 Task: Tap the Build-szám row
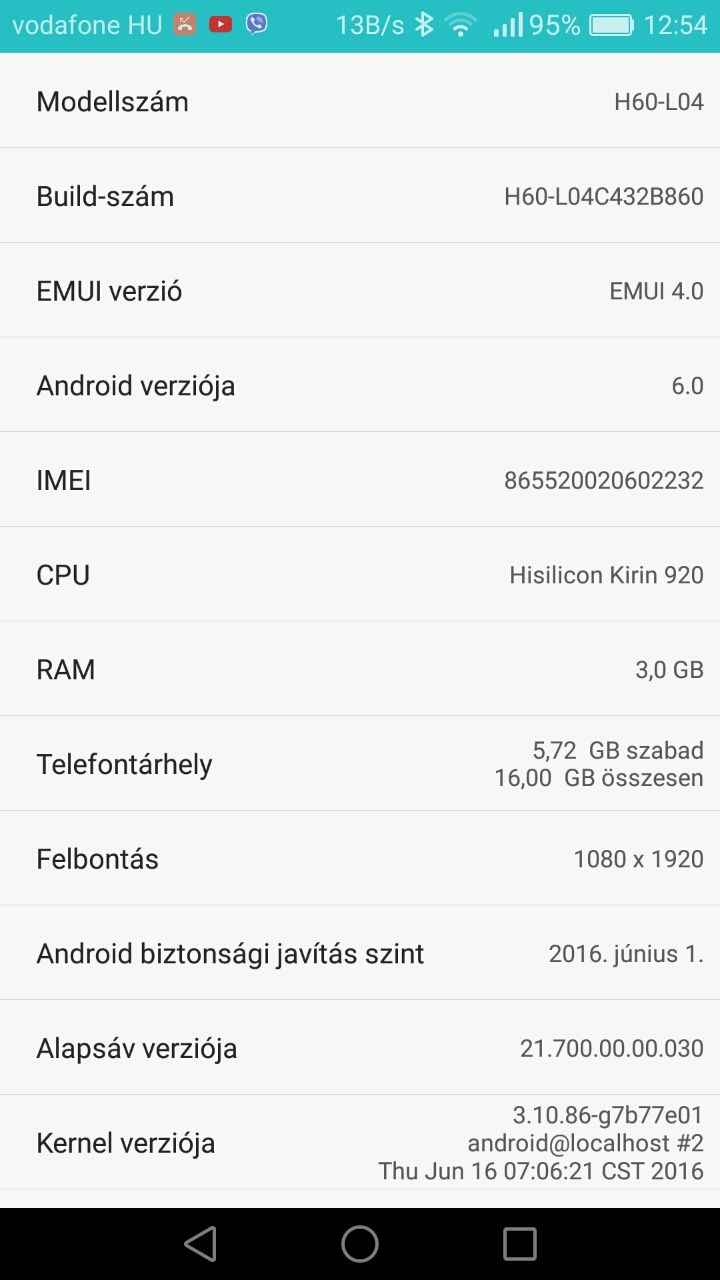(360, 196)
